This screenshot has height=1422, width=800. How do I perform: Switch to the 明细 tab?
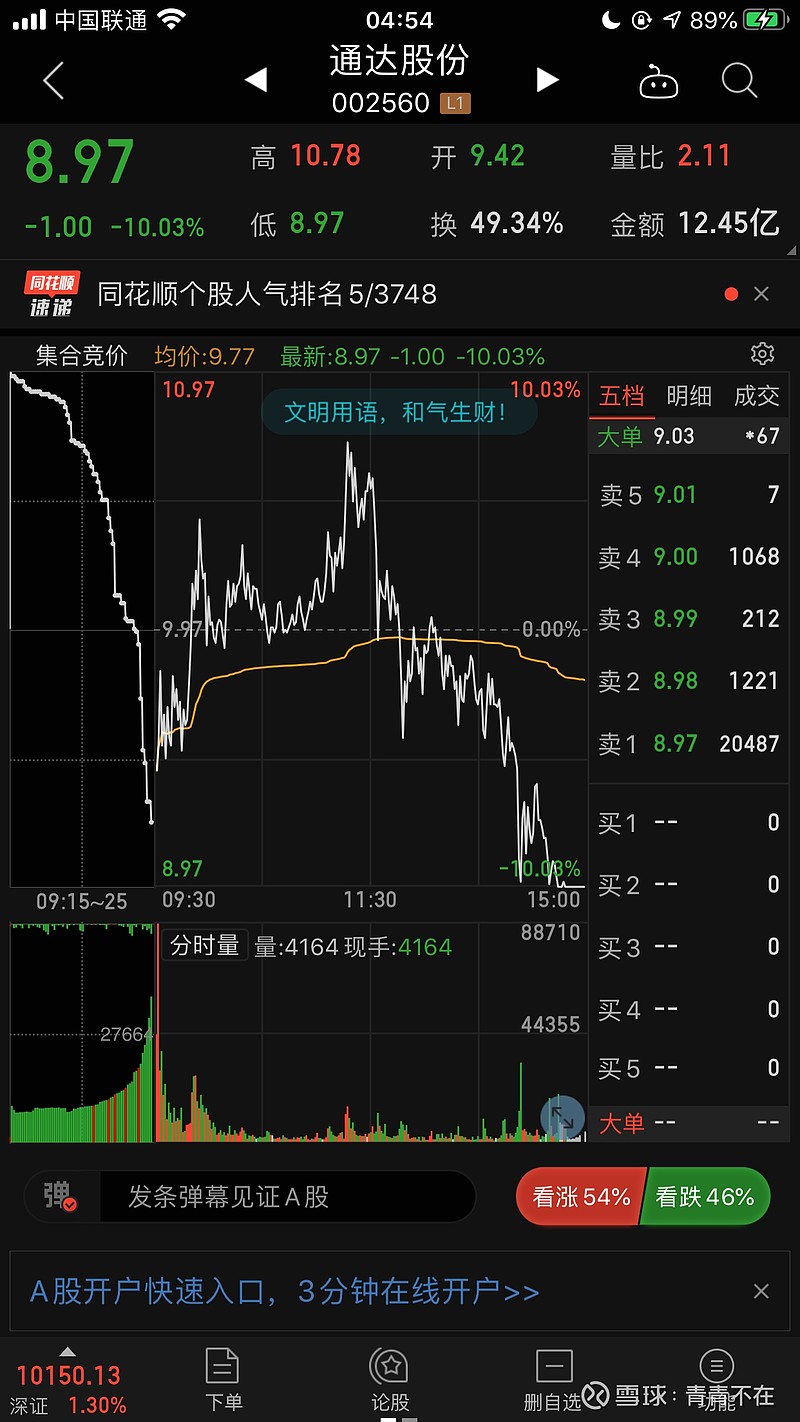(689, 396)
